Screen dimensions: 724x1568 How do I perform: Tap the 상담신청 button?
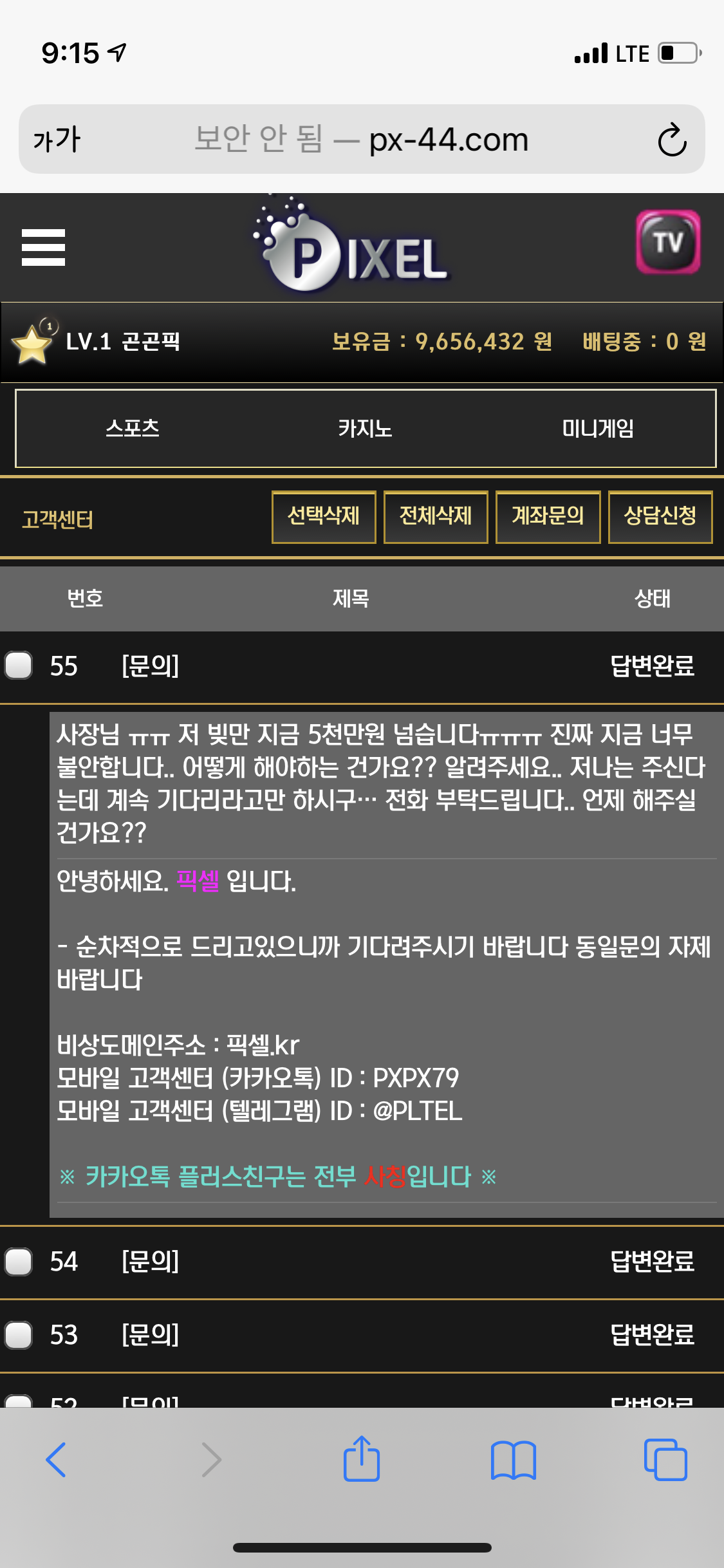pyautogui.click(x=660, y=517)
